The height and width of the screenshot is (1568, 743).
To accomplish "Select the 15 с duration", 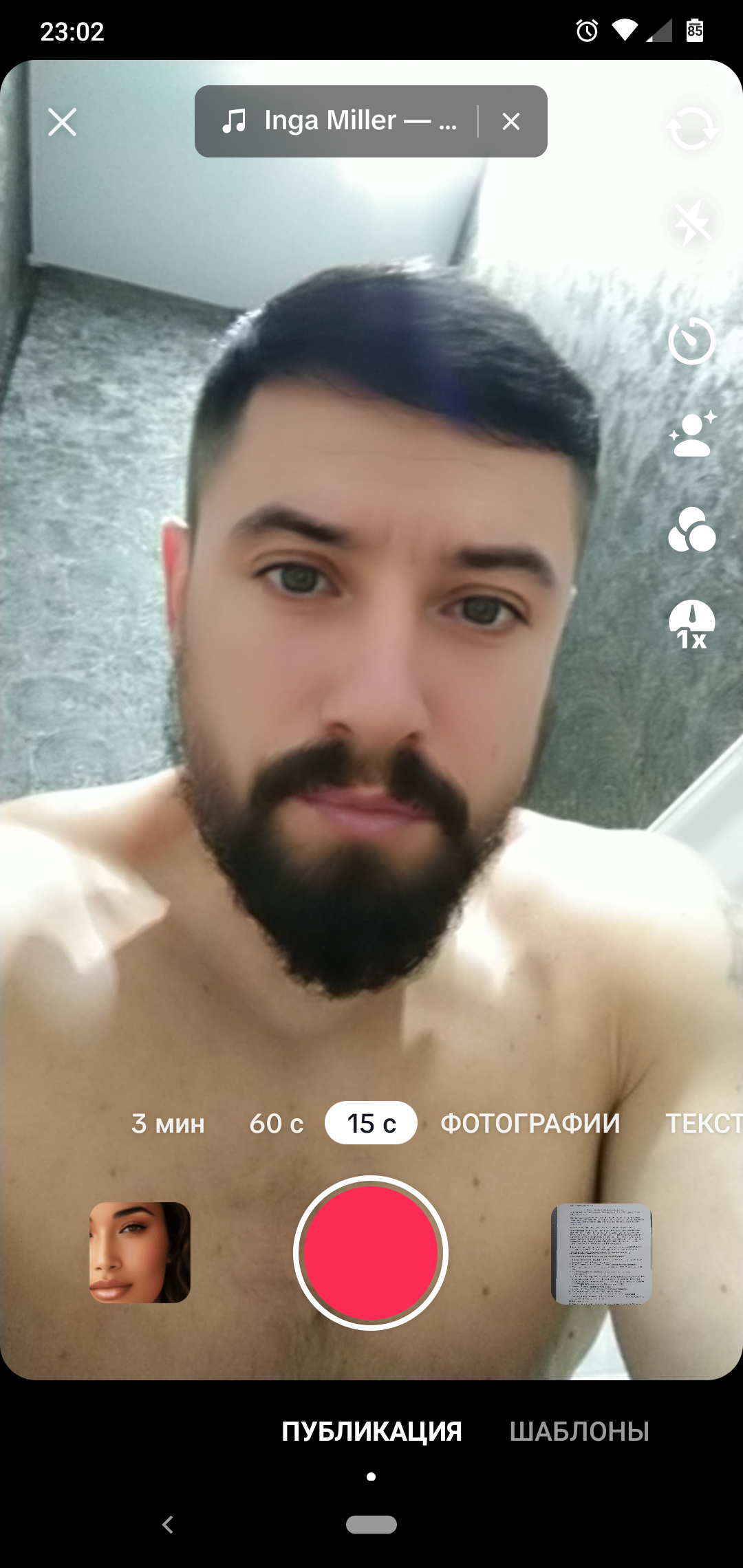I will pyautogui.click(x=371, y=1124).
